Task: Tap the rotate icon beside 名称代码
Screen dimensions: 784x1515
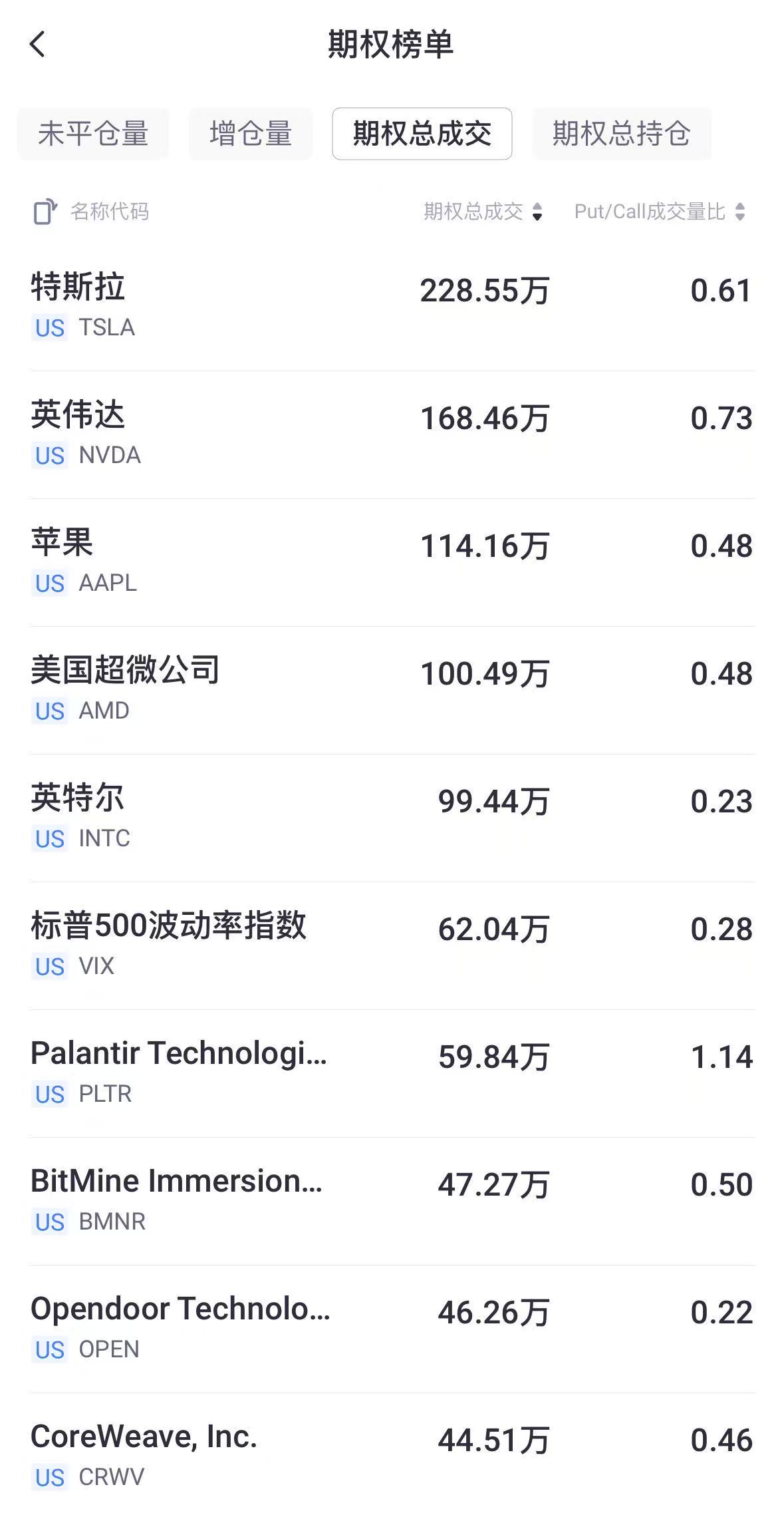Action: [x=45, y=212]
